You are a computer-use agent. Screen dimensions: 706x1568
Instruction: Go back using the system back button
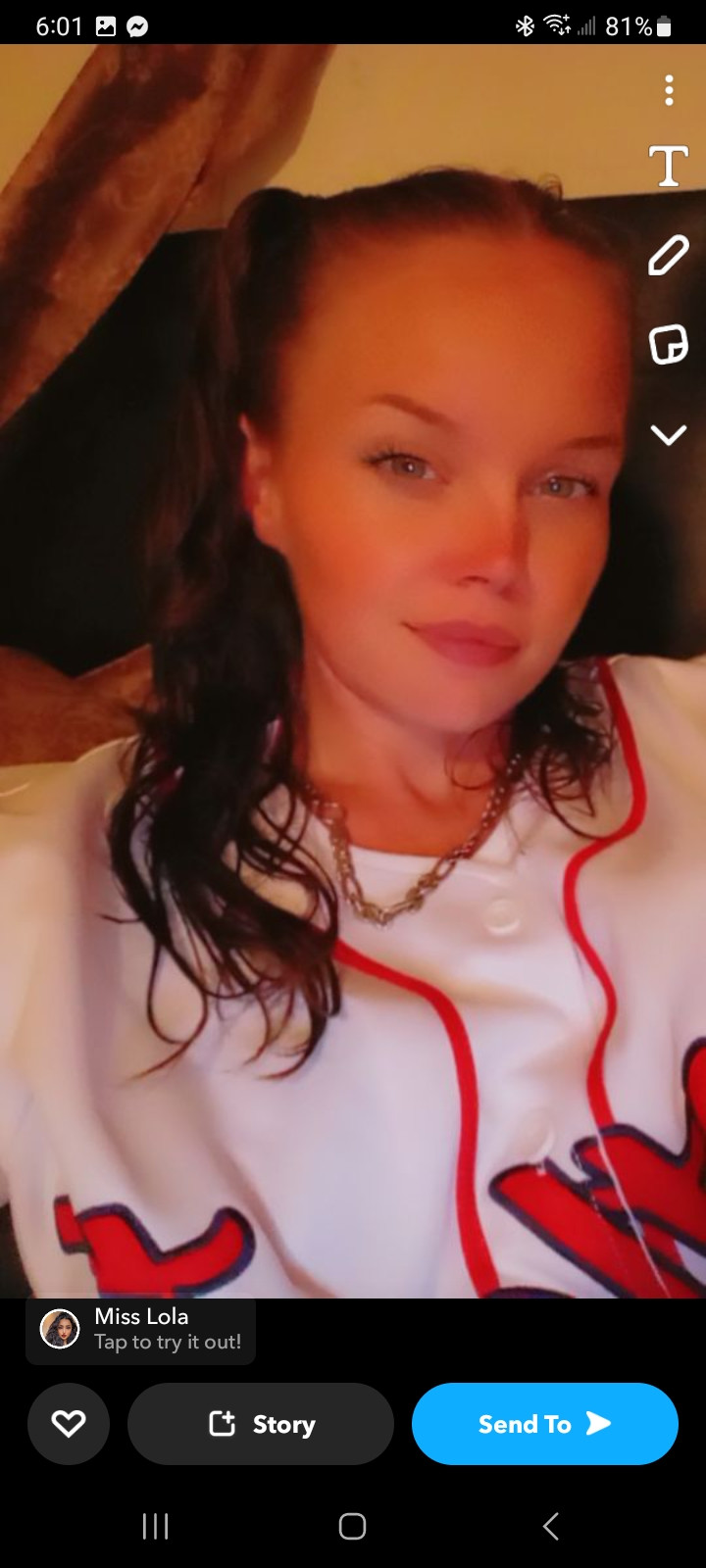coord(550,1526)
